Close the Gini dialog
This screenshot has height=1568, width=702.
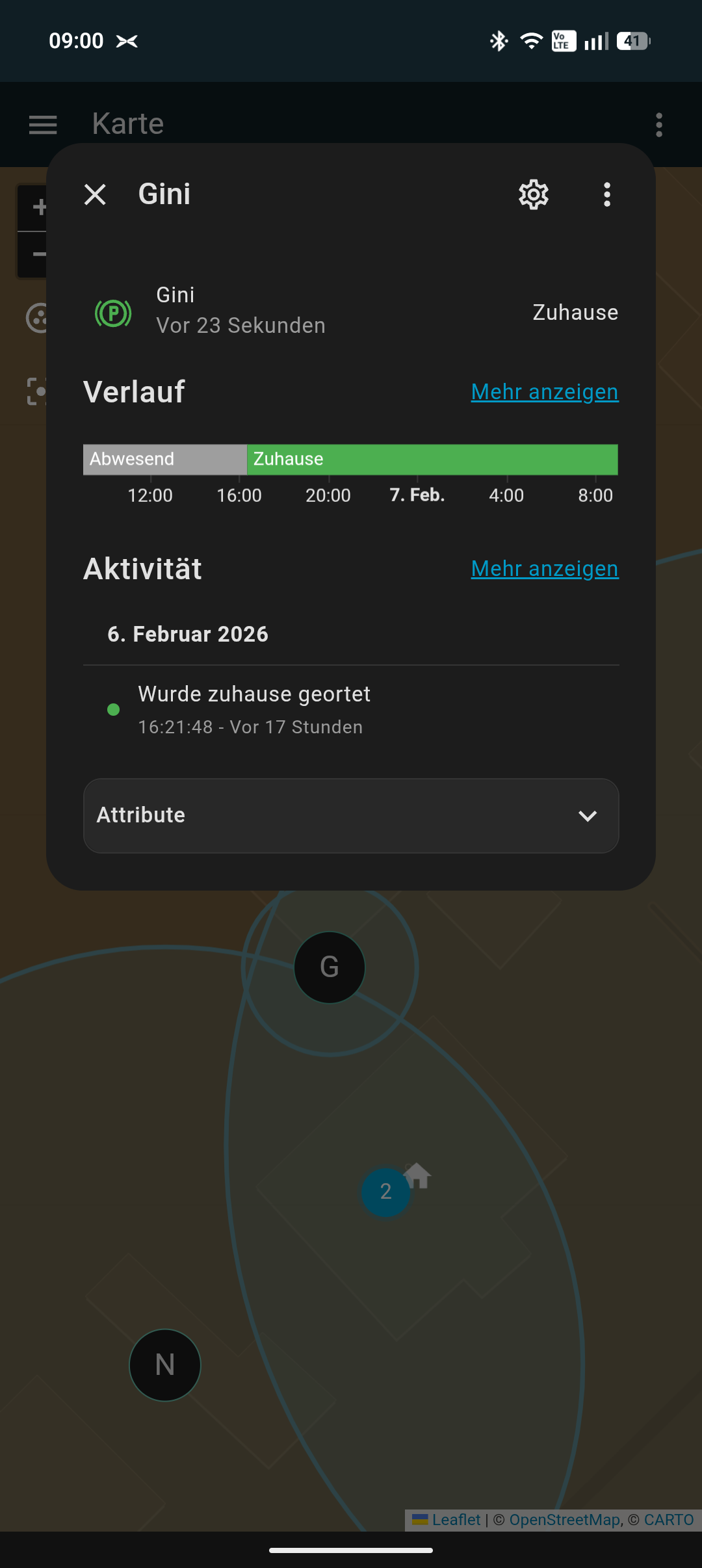click(x=95, y=194)
